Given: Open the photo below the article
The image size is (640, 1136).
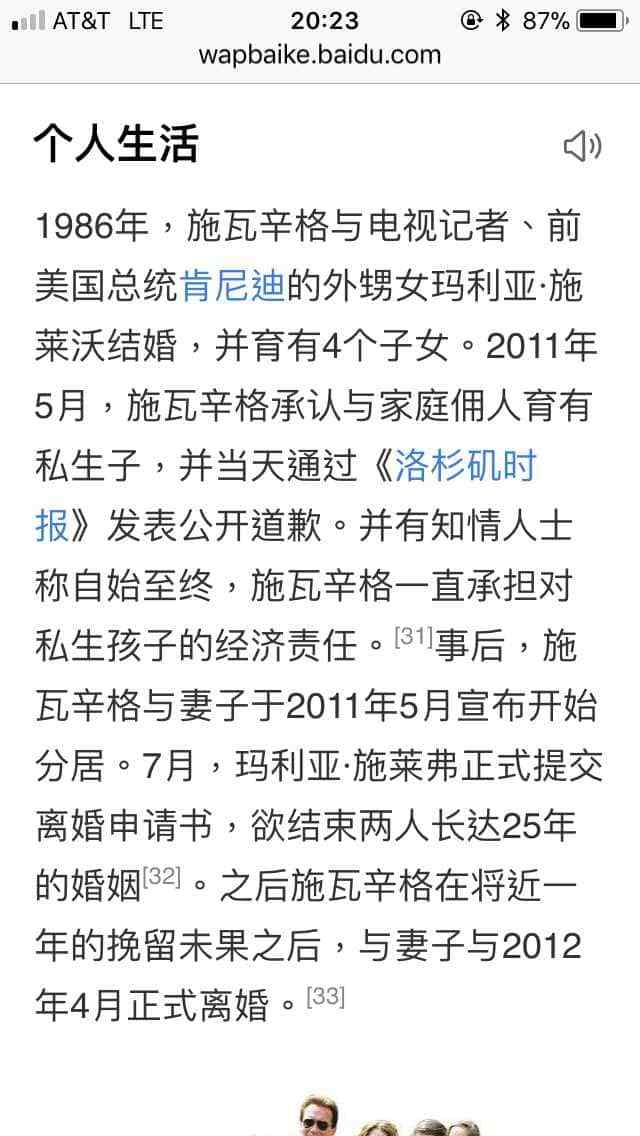Looking at the screenshot, I should (x=391, y=1115).
